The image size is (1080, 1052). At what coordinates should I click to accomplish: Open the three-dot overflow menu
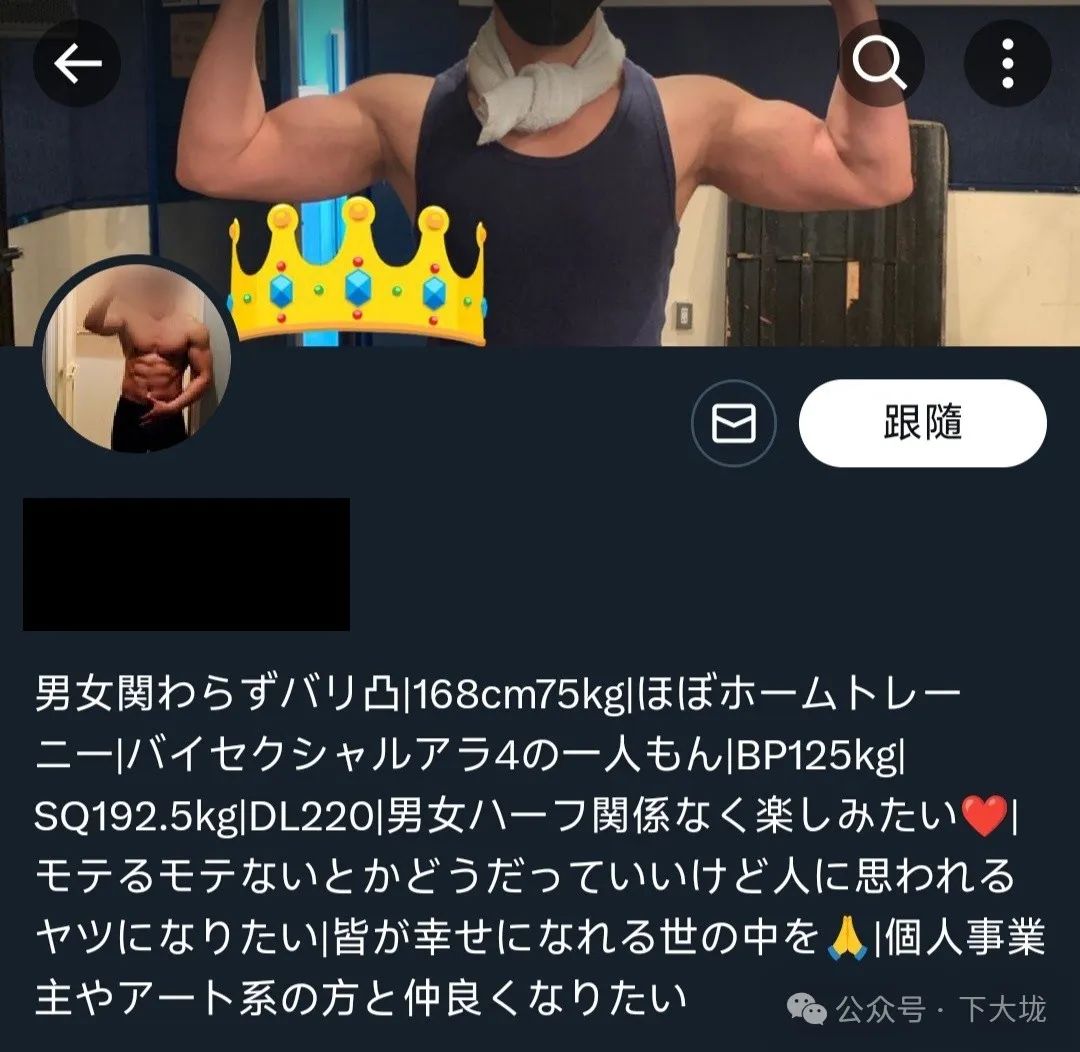pyautogui.click(x=1007, y=64)
